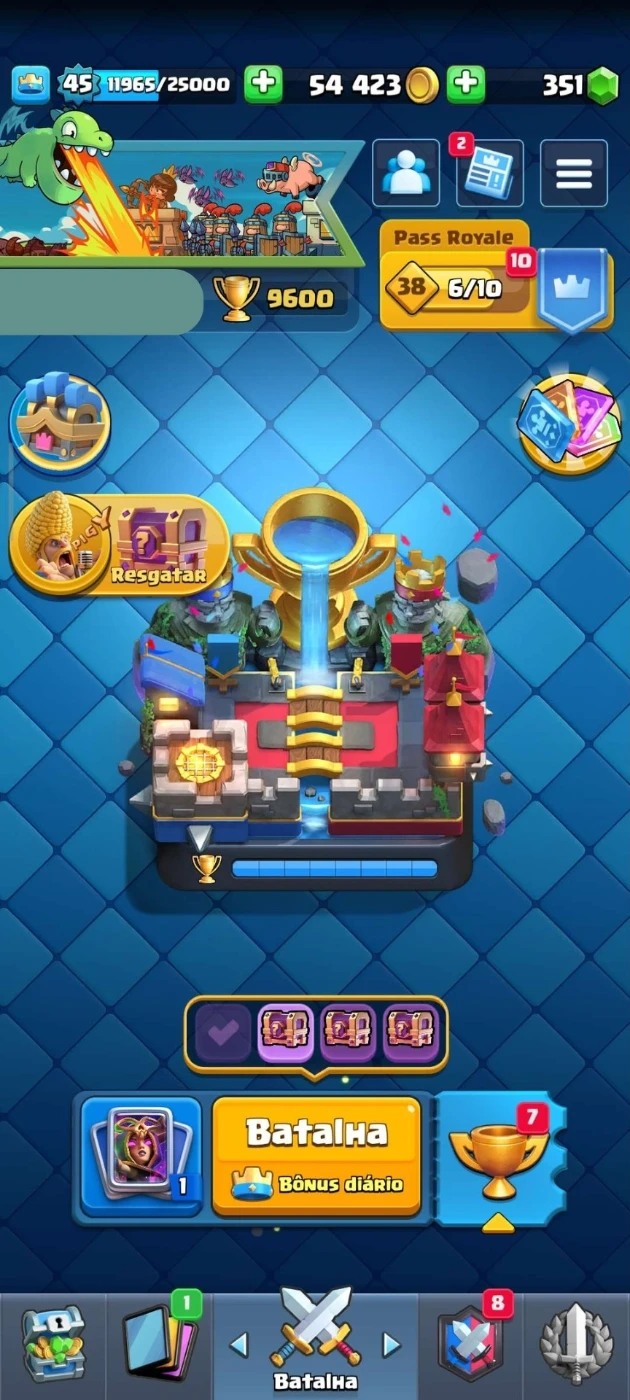Open the friends profile icon

(x=406, y=174)
